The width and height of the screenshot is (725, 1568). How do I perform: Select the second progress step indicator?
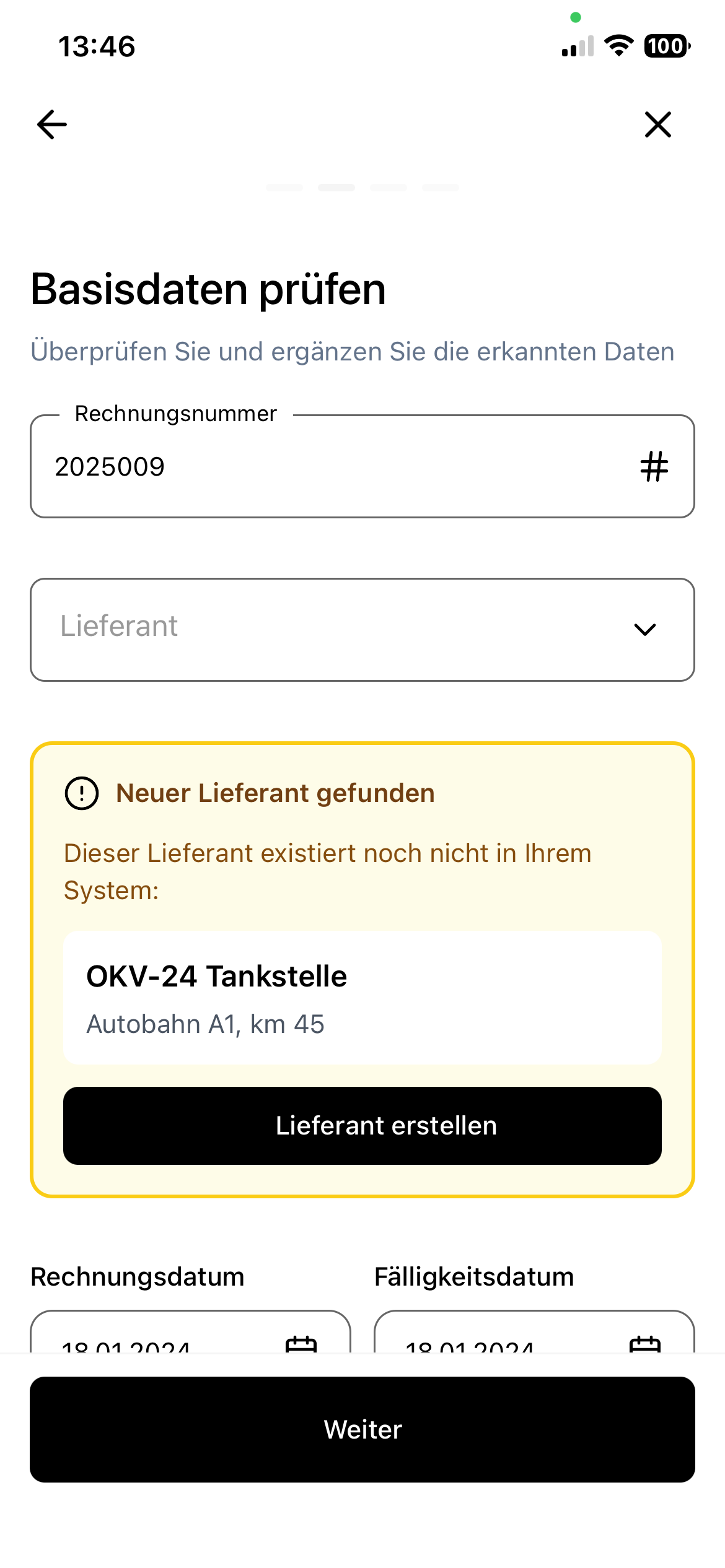337,187
